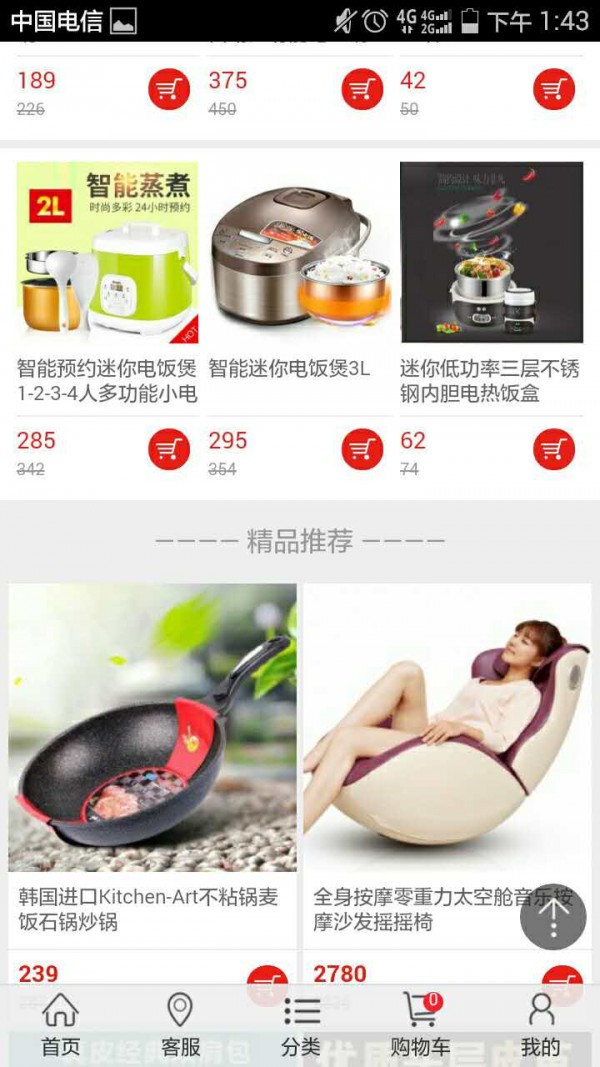
Task: Add the 285 rice cooker to cart
Action: click(169, 449)
